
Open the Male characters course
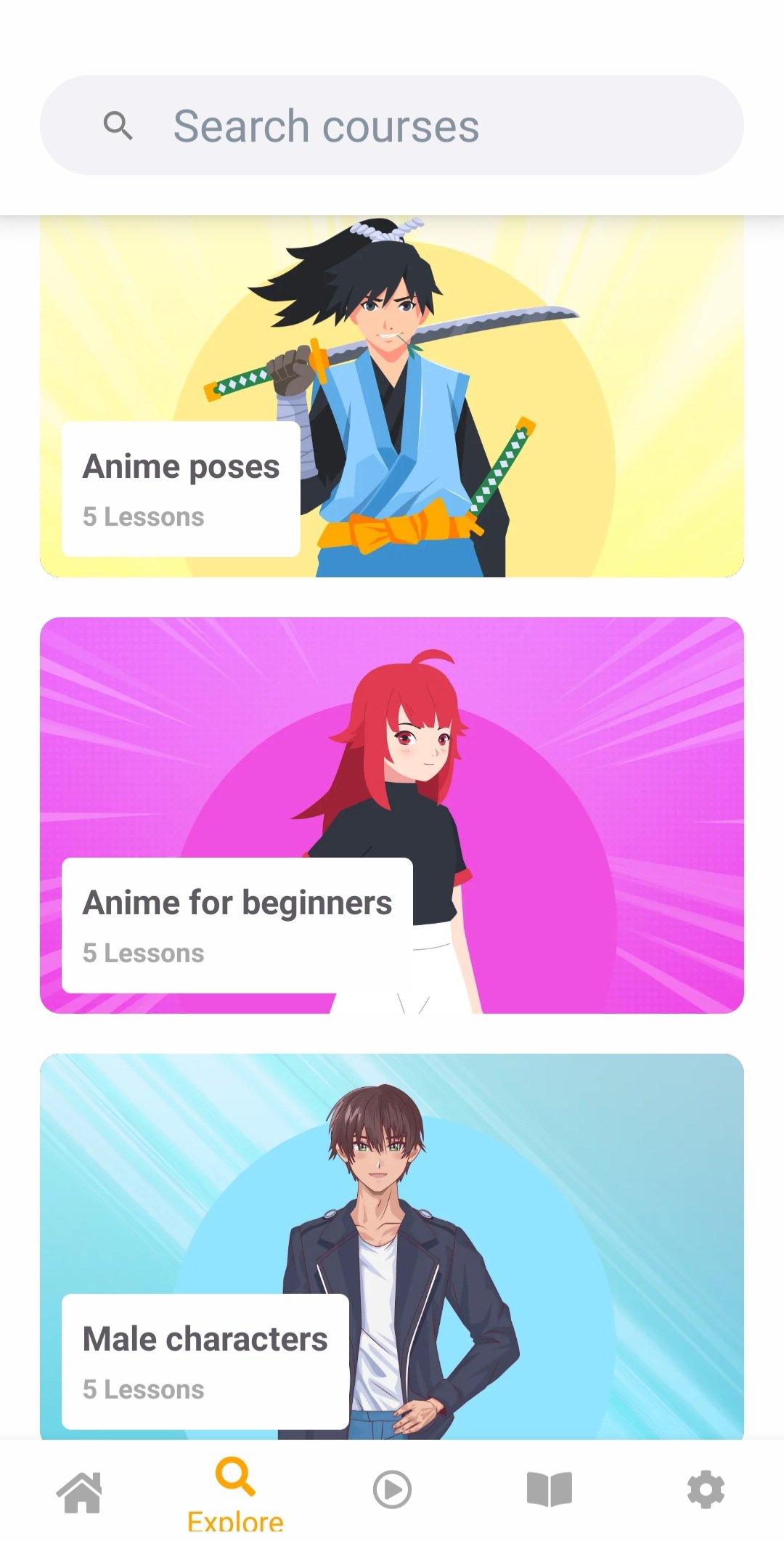(x=205, y=1338)
